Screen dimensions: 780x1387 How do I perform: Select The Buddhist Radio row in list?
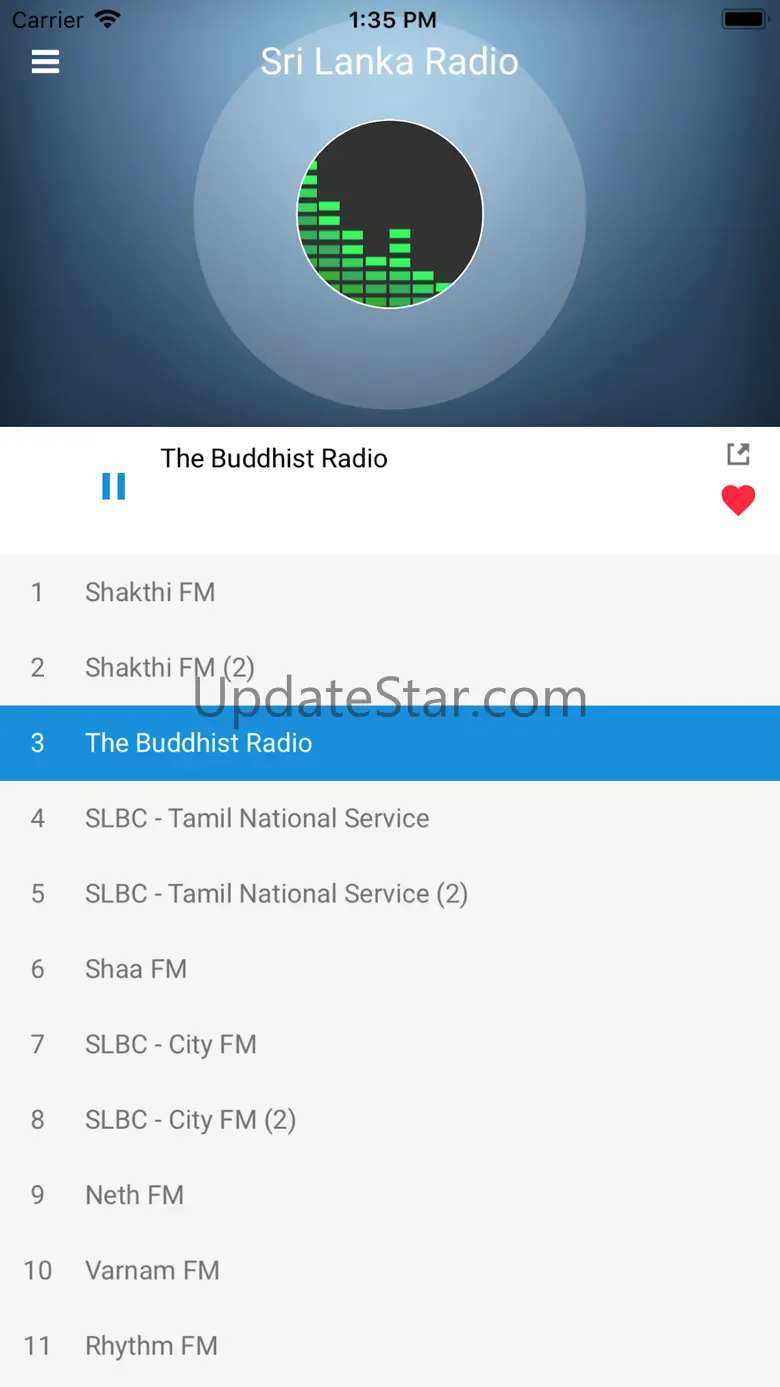[x=390, y=743]
